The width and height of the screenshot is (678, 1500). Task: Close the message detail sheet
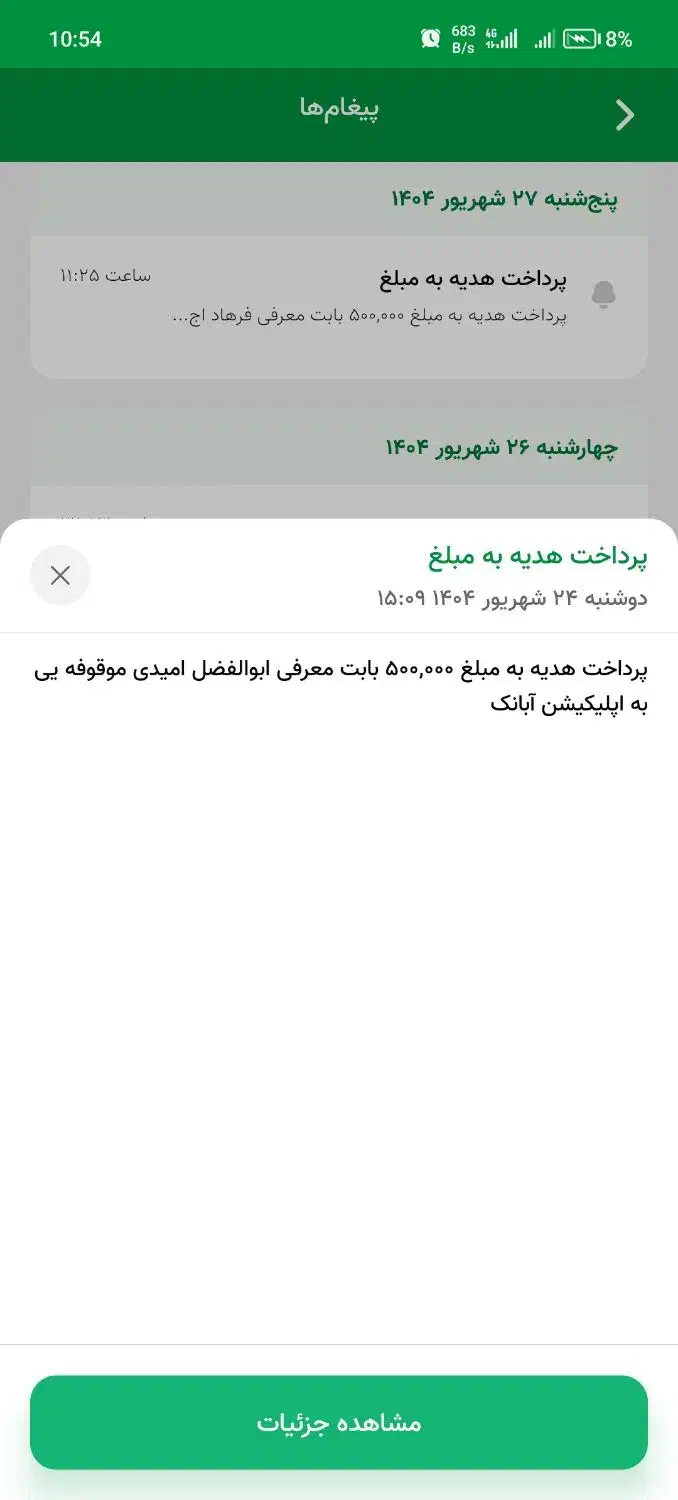click(60, 575)
